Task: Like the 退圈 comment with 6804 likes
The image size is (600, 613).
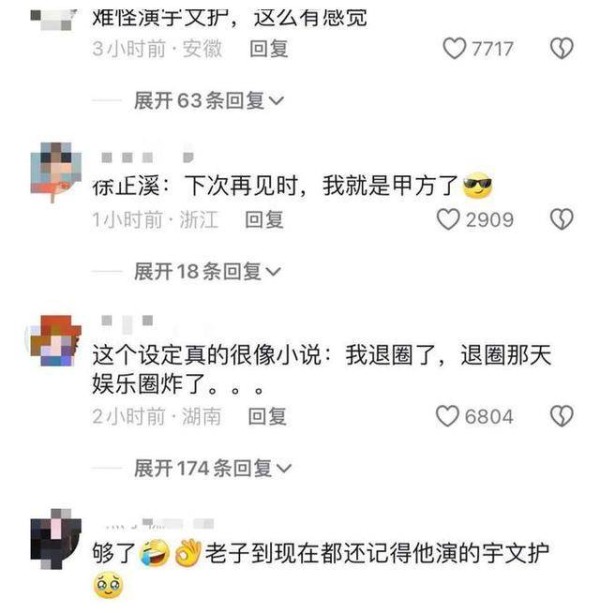Action: 449,416
